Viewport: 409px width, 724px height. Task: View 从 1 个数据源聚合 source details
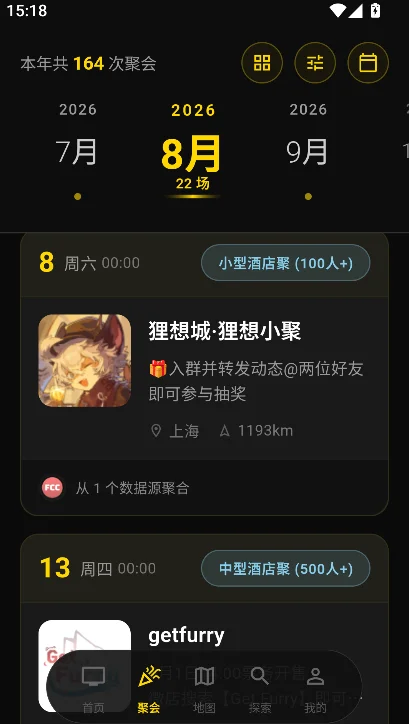[x=204, y=488]
